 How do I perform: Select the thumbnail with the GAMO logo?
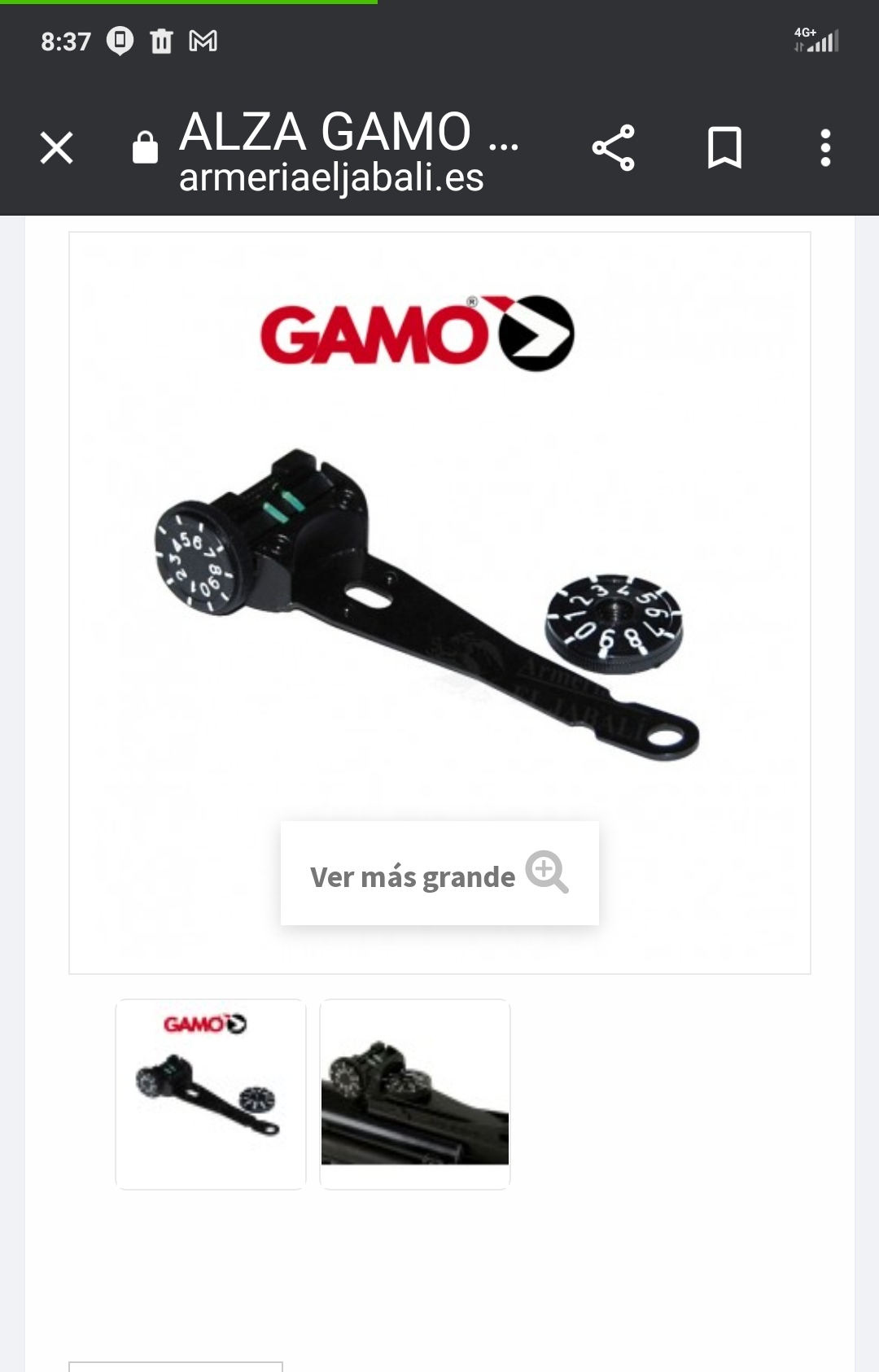coord(211,1094)
